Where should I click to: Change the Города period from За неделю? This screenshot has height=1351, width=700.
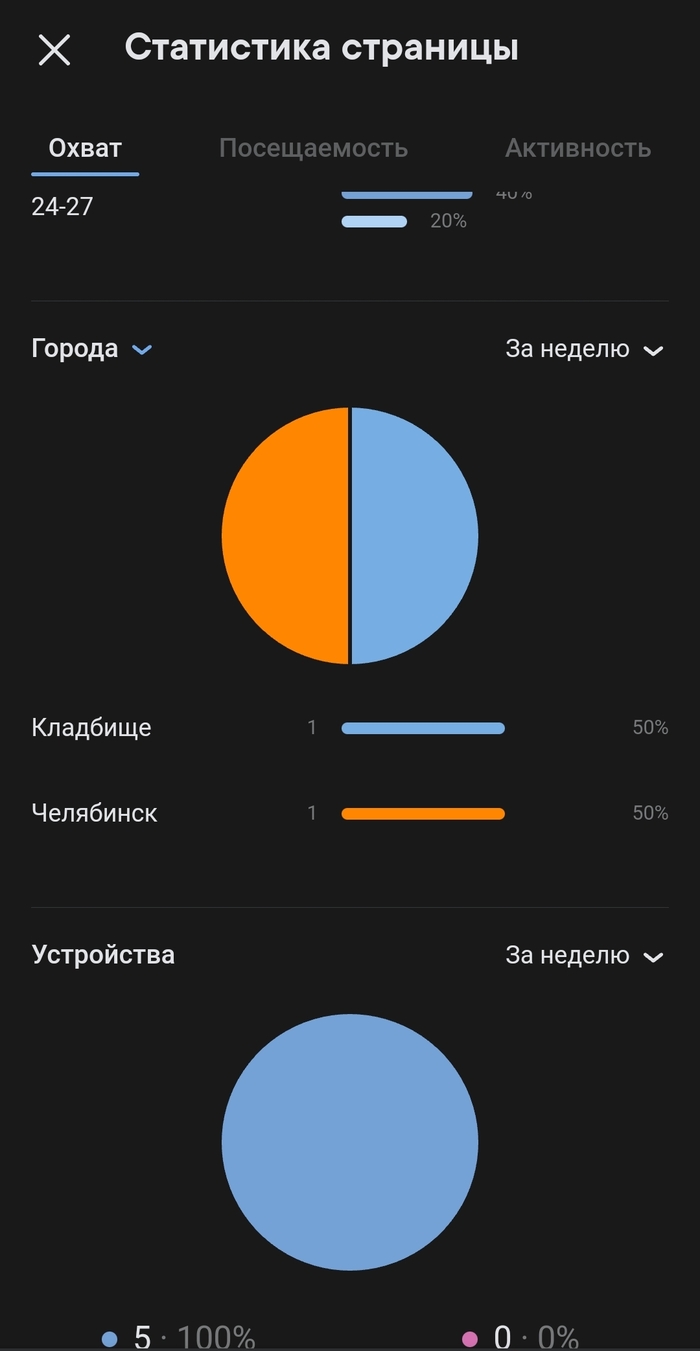coord(584,349)
